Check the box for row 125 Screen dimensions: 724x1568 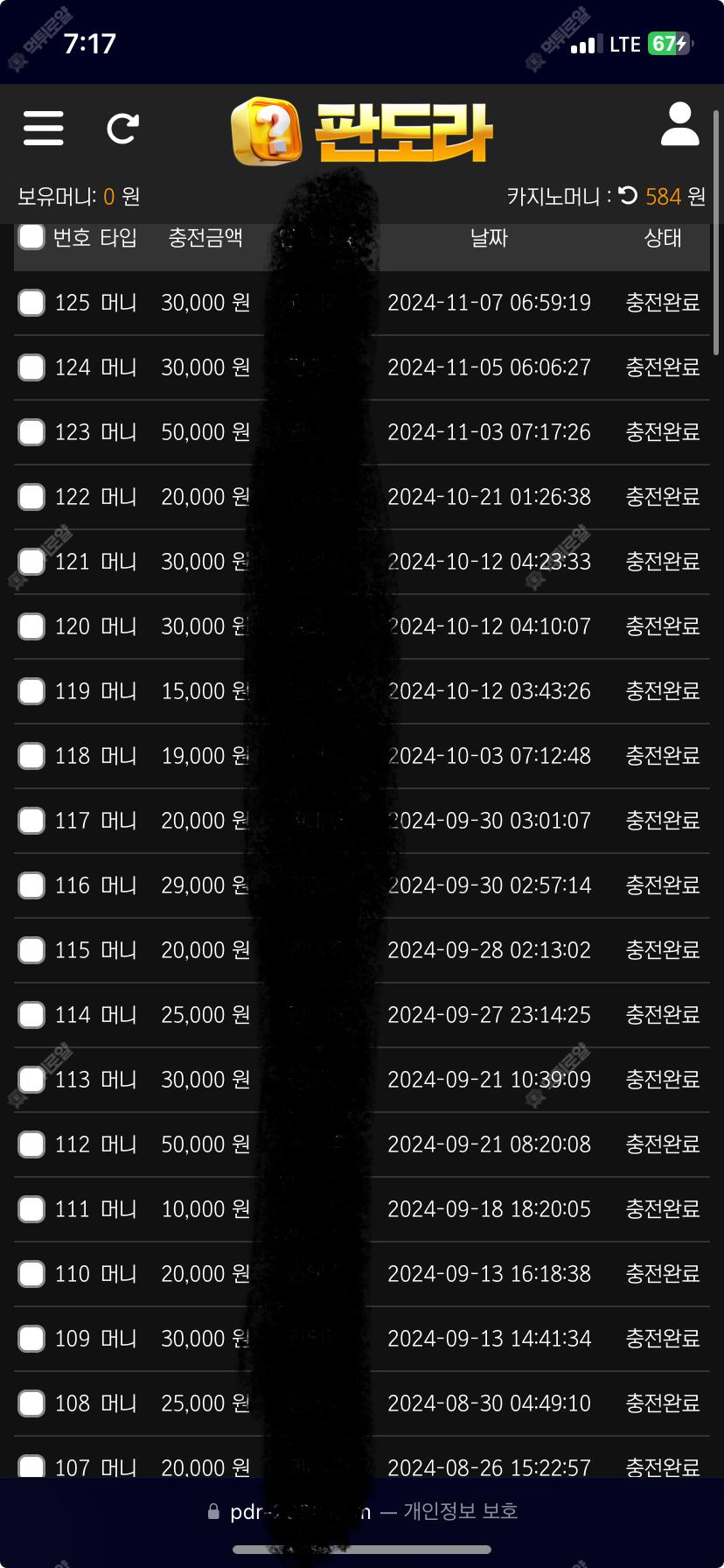click(x=31, y=303)
